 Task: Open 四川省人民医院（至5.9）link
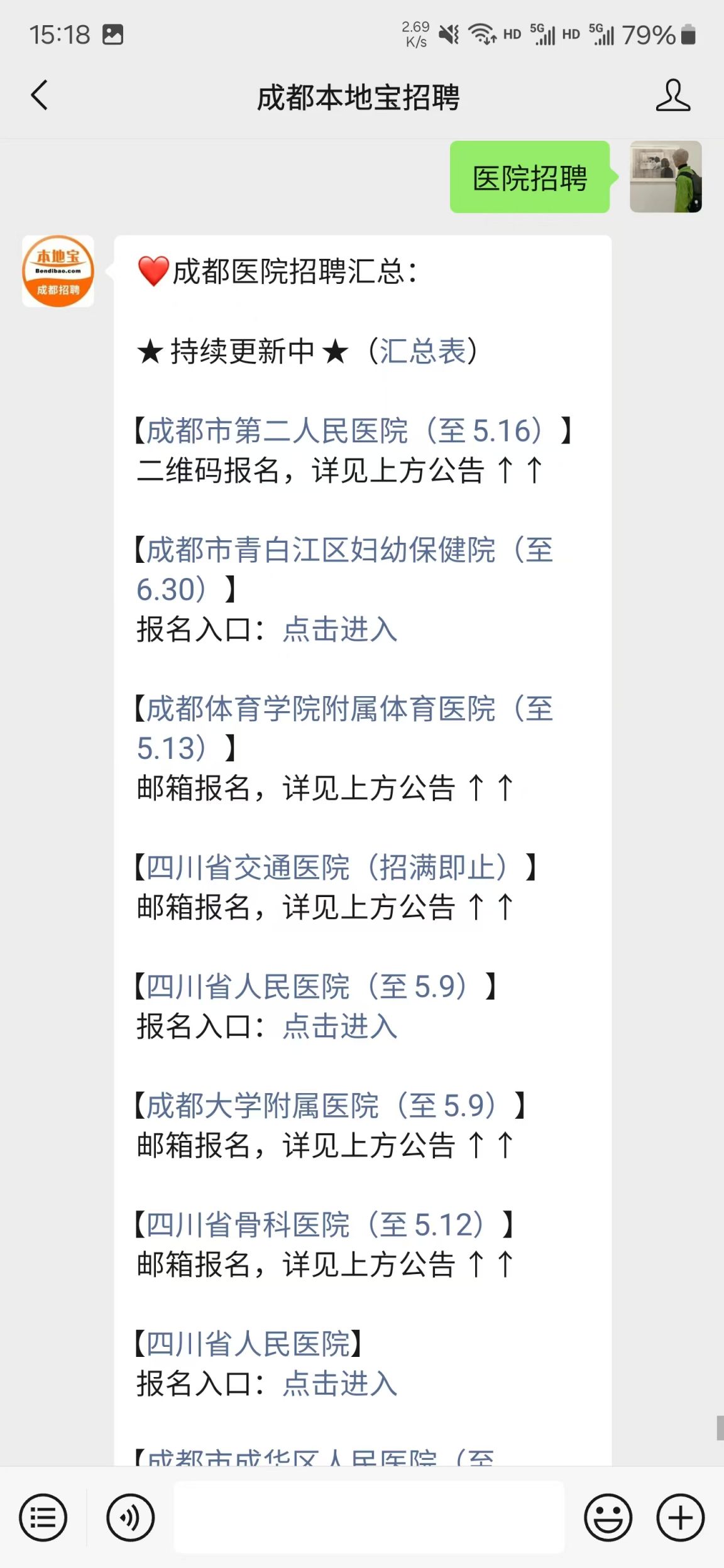(x=307, y=986)
